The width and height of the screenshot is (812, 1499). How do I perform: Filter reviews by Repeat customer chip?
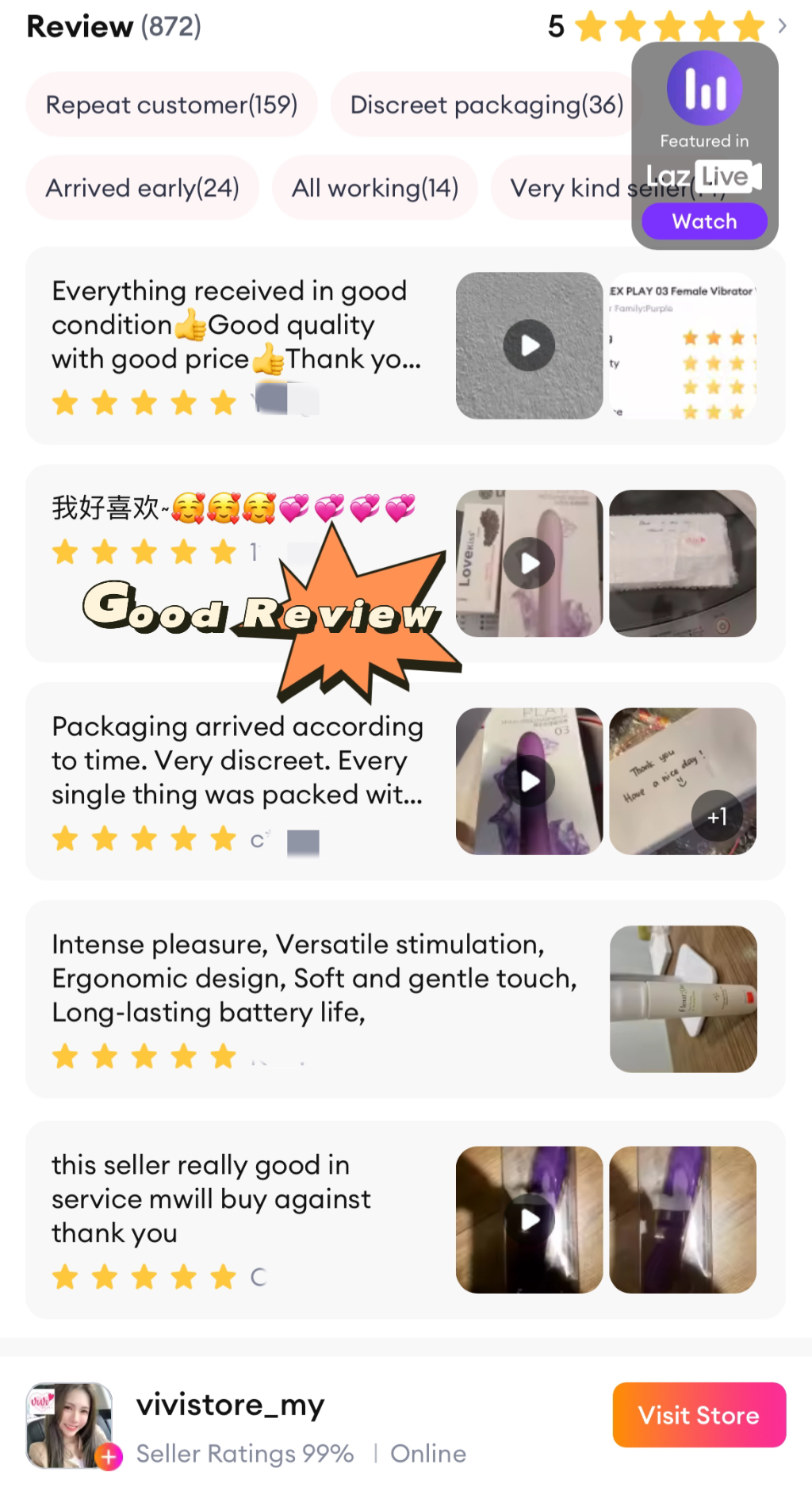click(x=171, y=105)
